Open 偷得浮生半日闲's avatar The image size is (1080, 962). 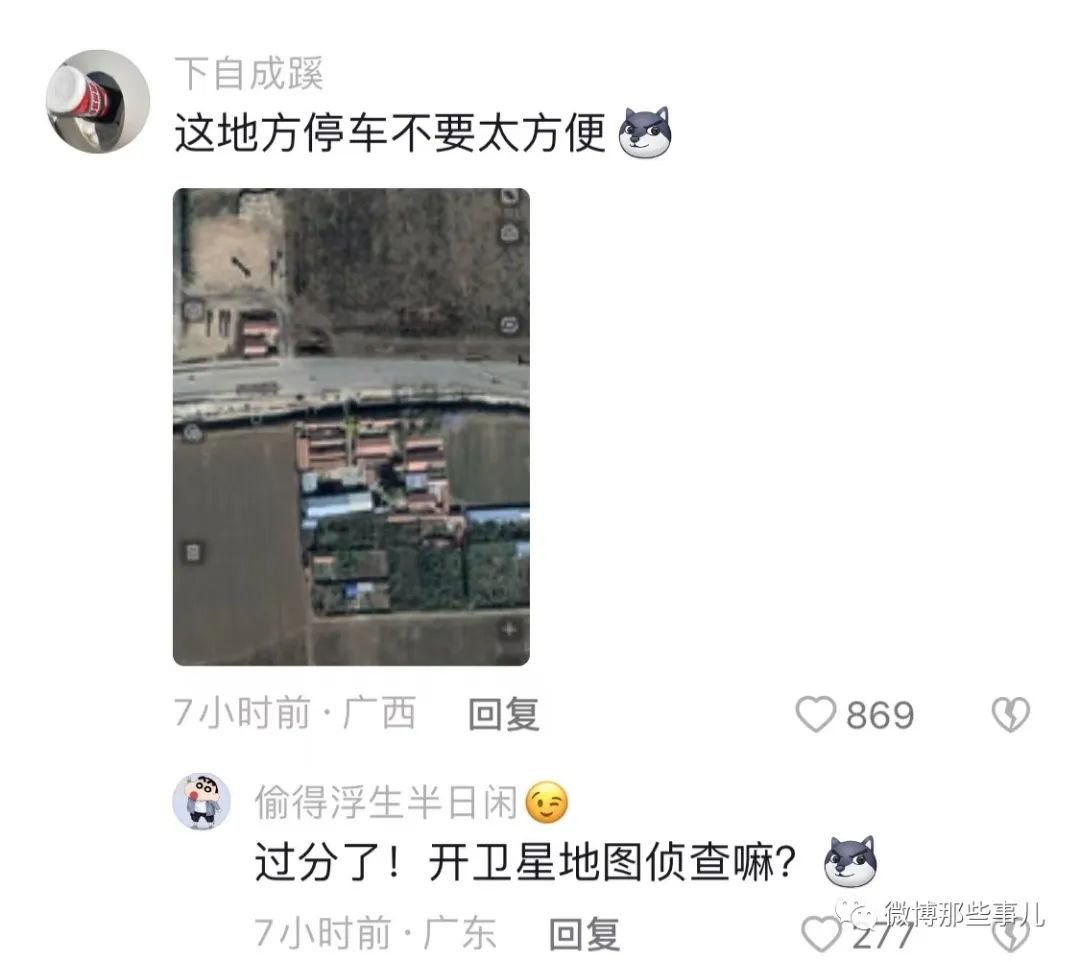[x=202, y=801]
